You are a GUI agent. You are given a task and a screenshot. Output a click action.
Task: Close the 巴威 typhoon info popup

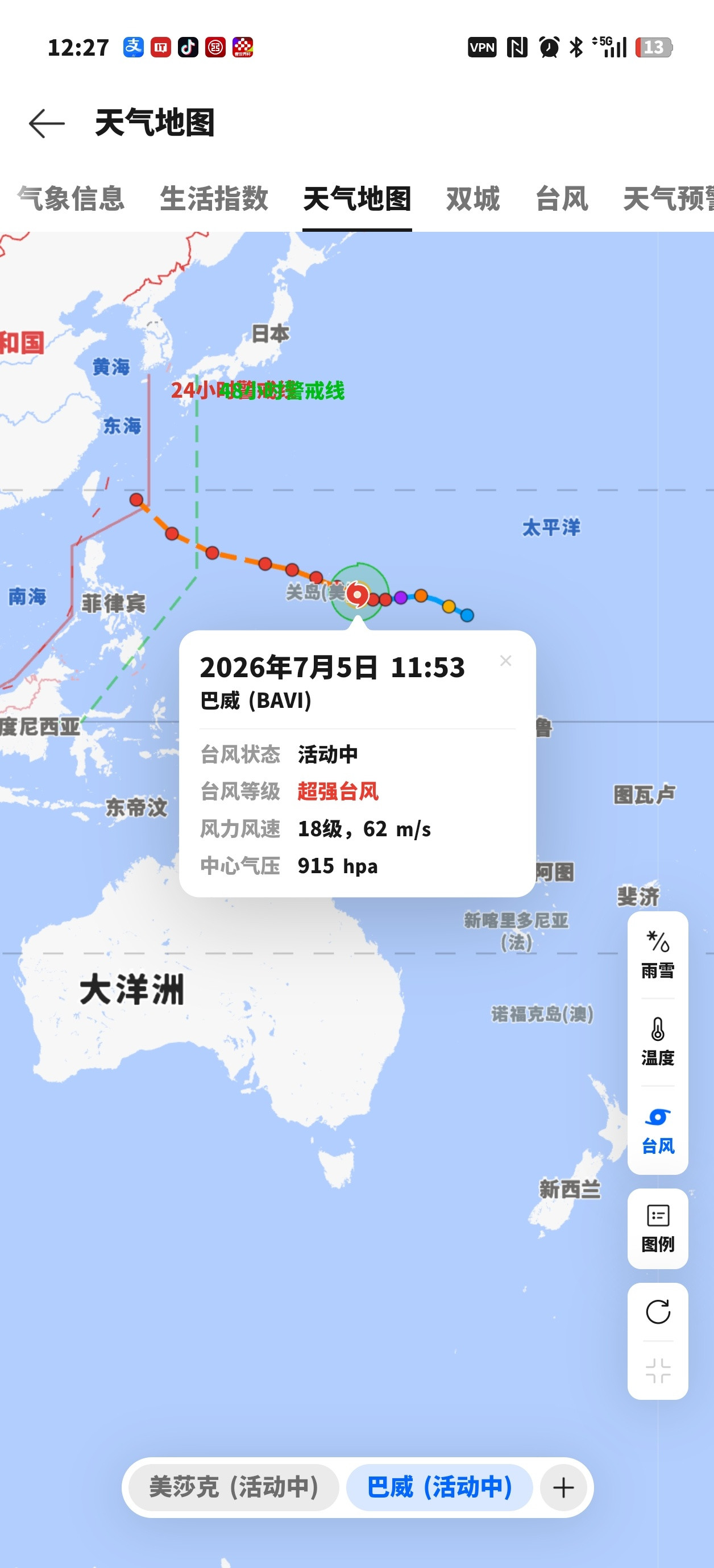pos(505,660)
